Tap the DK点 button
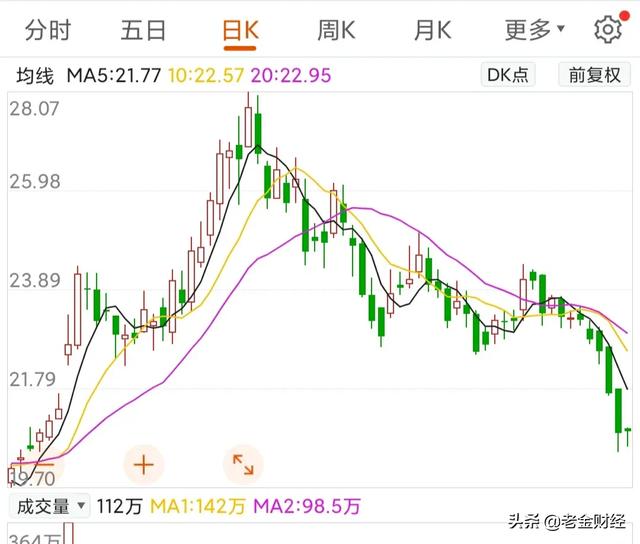The height and width of the screenshot is (544, 640). point(510,75)
